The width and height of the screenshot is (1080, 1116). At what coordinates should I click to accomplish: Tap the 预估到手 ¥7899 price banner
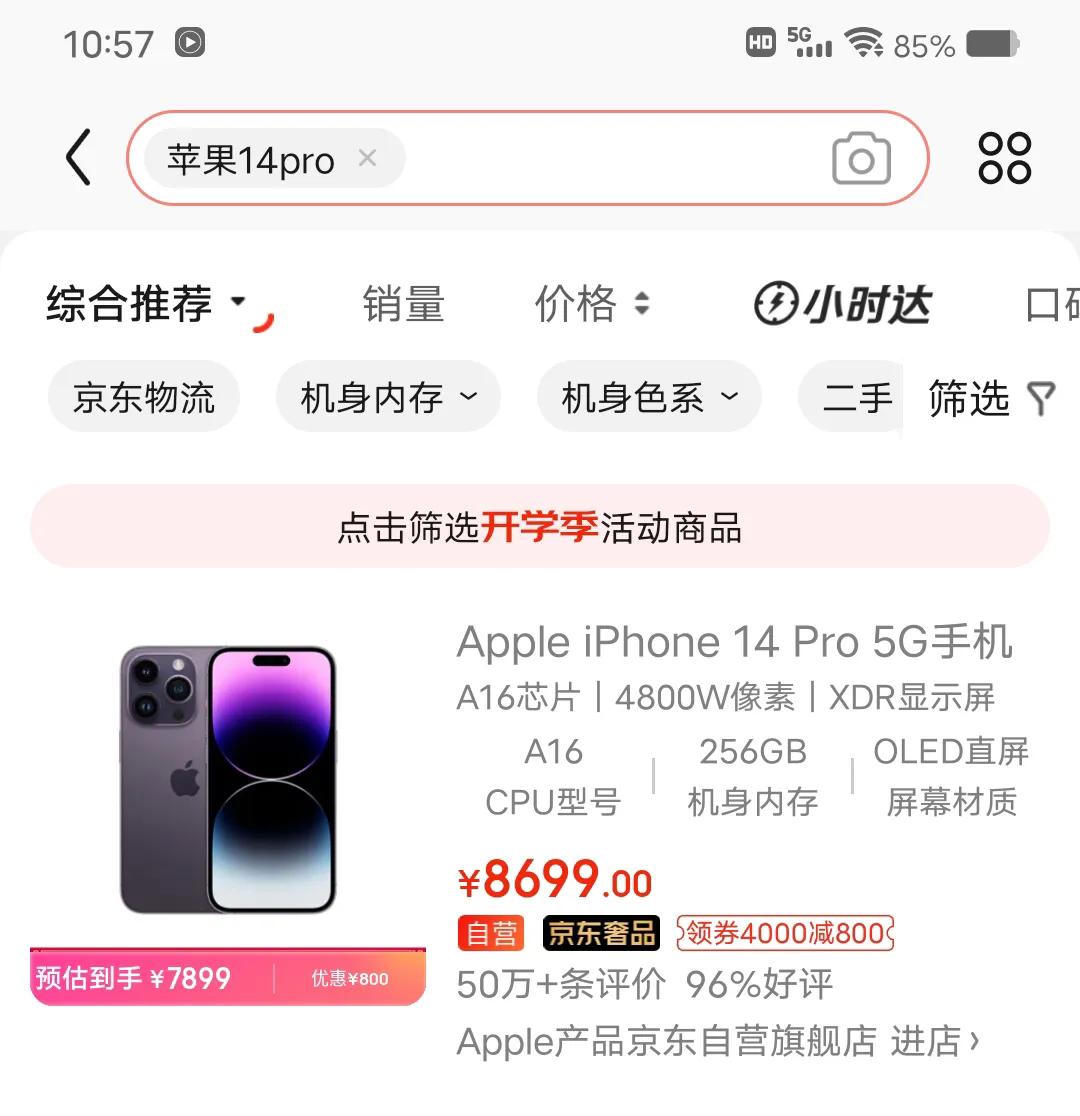[x=227, y=978]
